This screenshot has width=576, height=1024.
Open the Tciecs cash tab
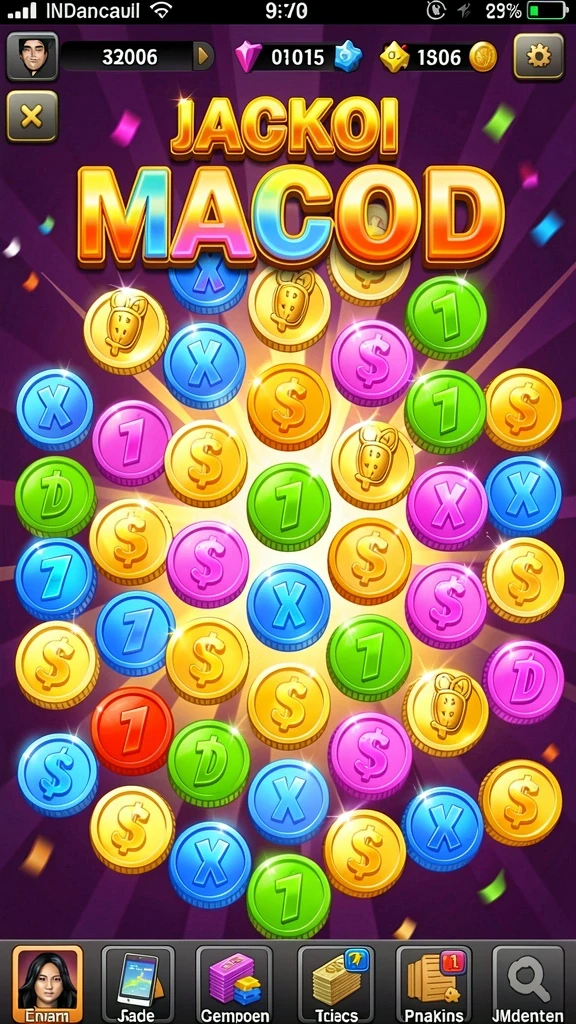336,984
